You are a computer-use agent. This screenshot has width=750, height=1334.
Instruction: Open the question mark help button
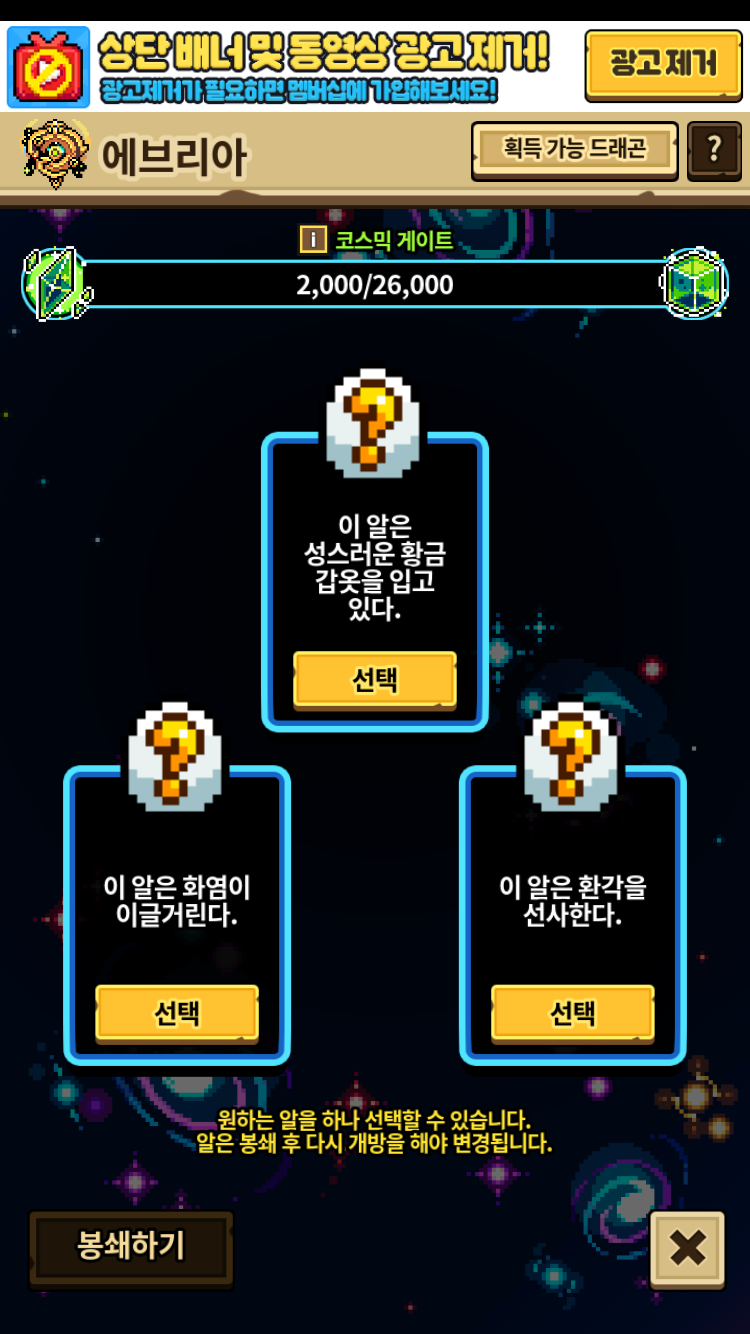714,150
